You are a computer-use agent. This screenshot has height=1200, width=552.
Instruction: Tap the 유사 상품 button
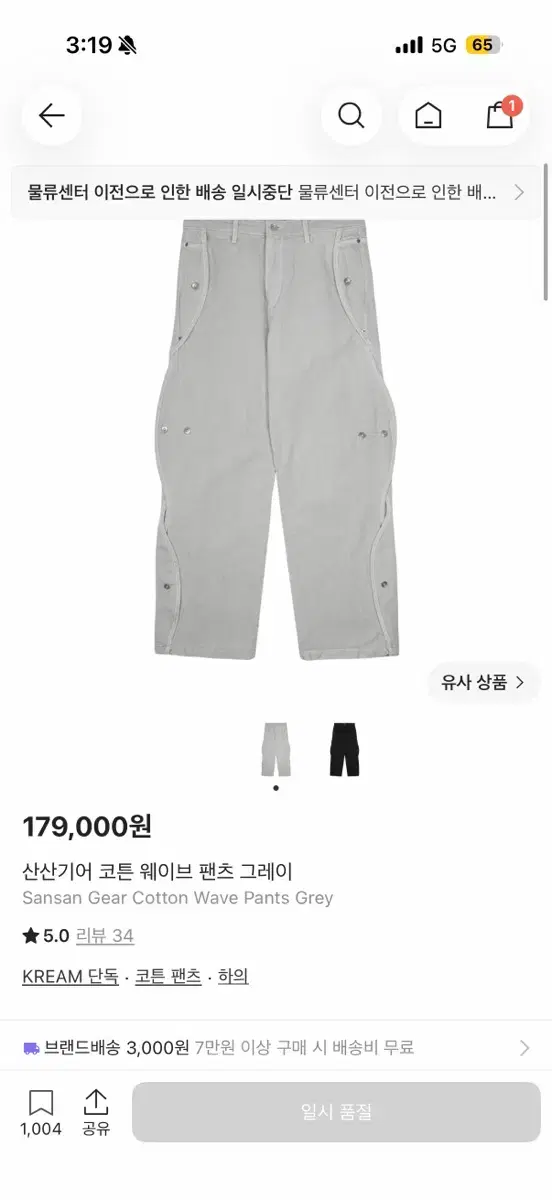click(483, 683)
